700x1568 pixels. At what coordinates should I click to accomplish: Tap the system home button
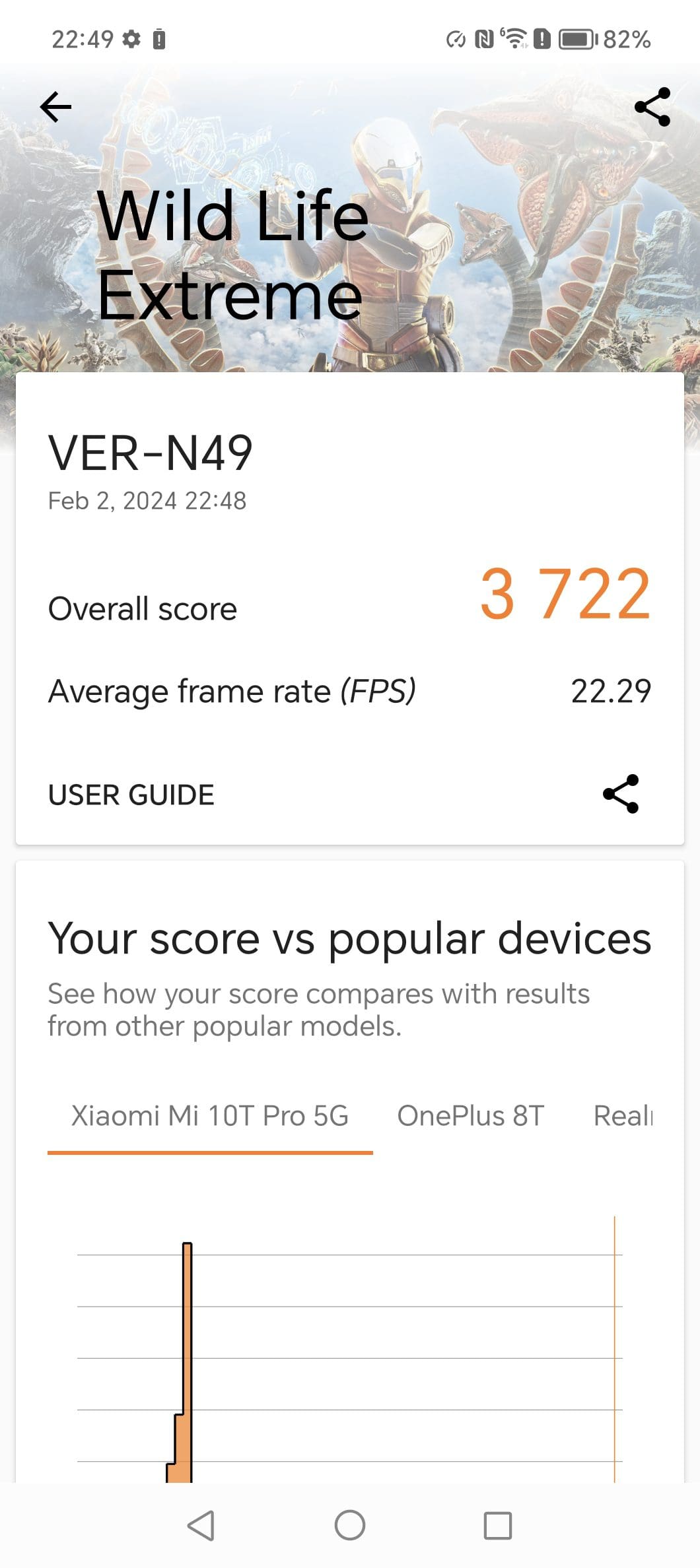click(349, 1525)
